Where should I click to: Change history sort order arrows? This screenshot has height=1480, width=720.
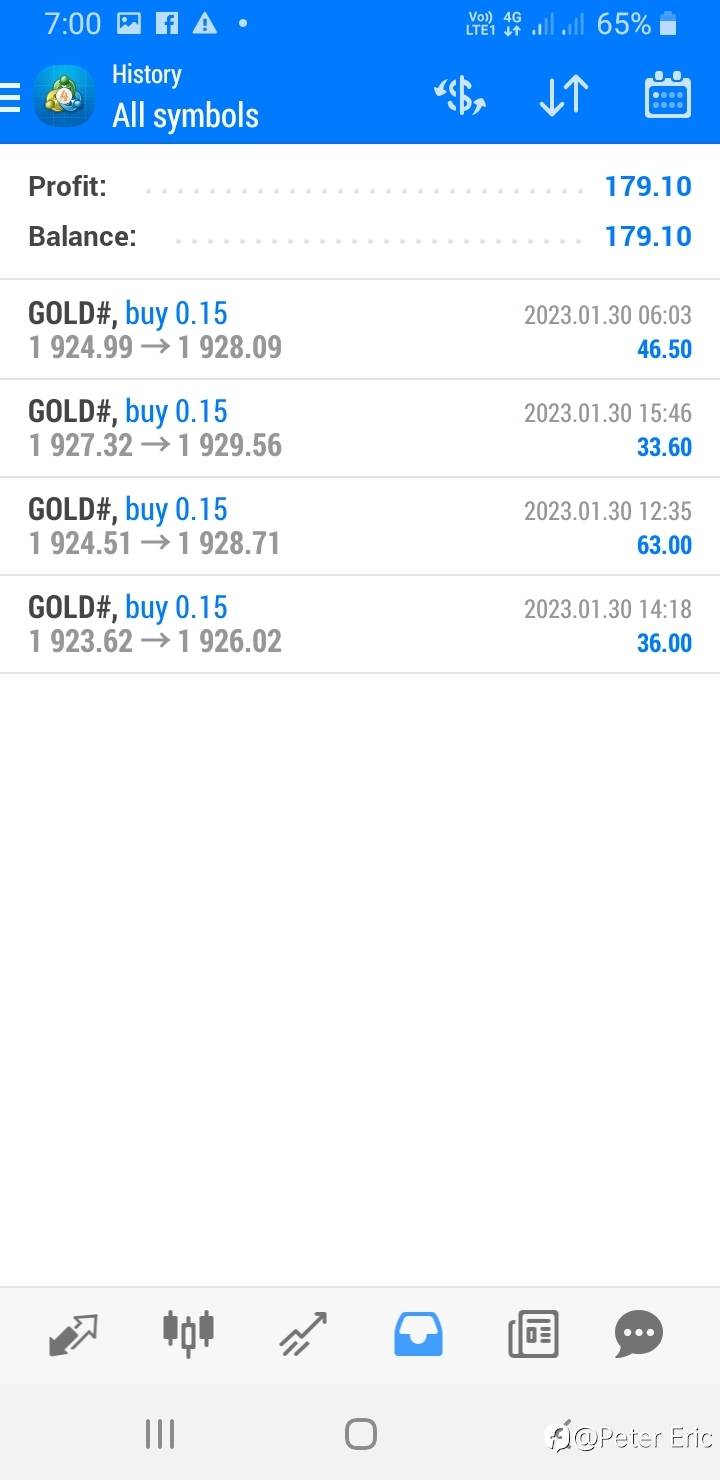563,97
